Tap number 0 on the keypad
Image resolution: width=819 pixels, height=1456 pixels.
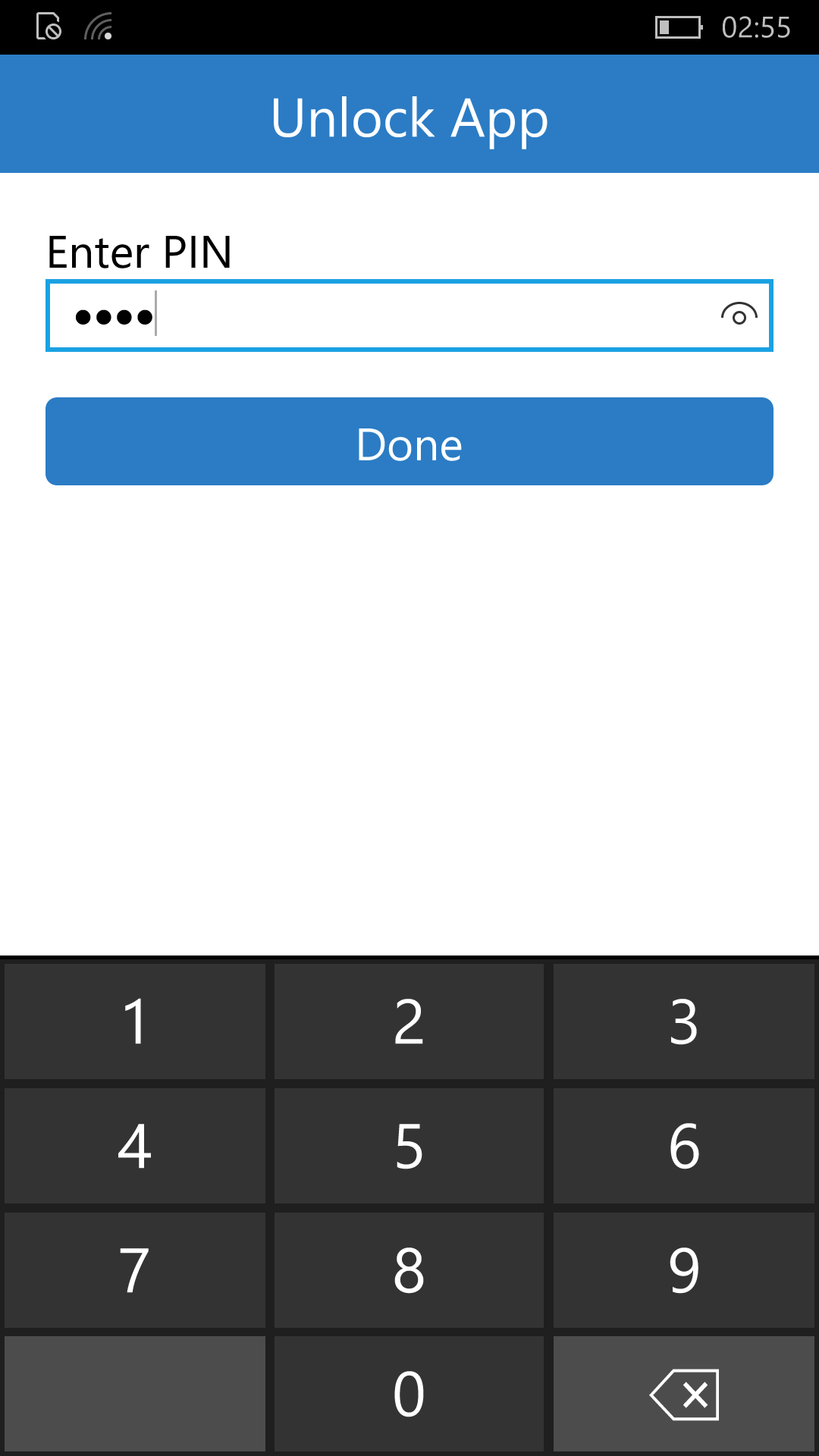point(409,1393)
